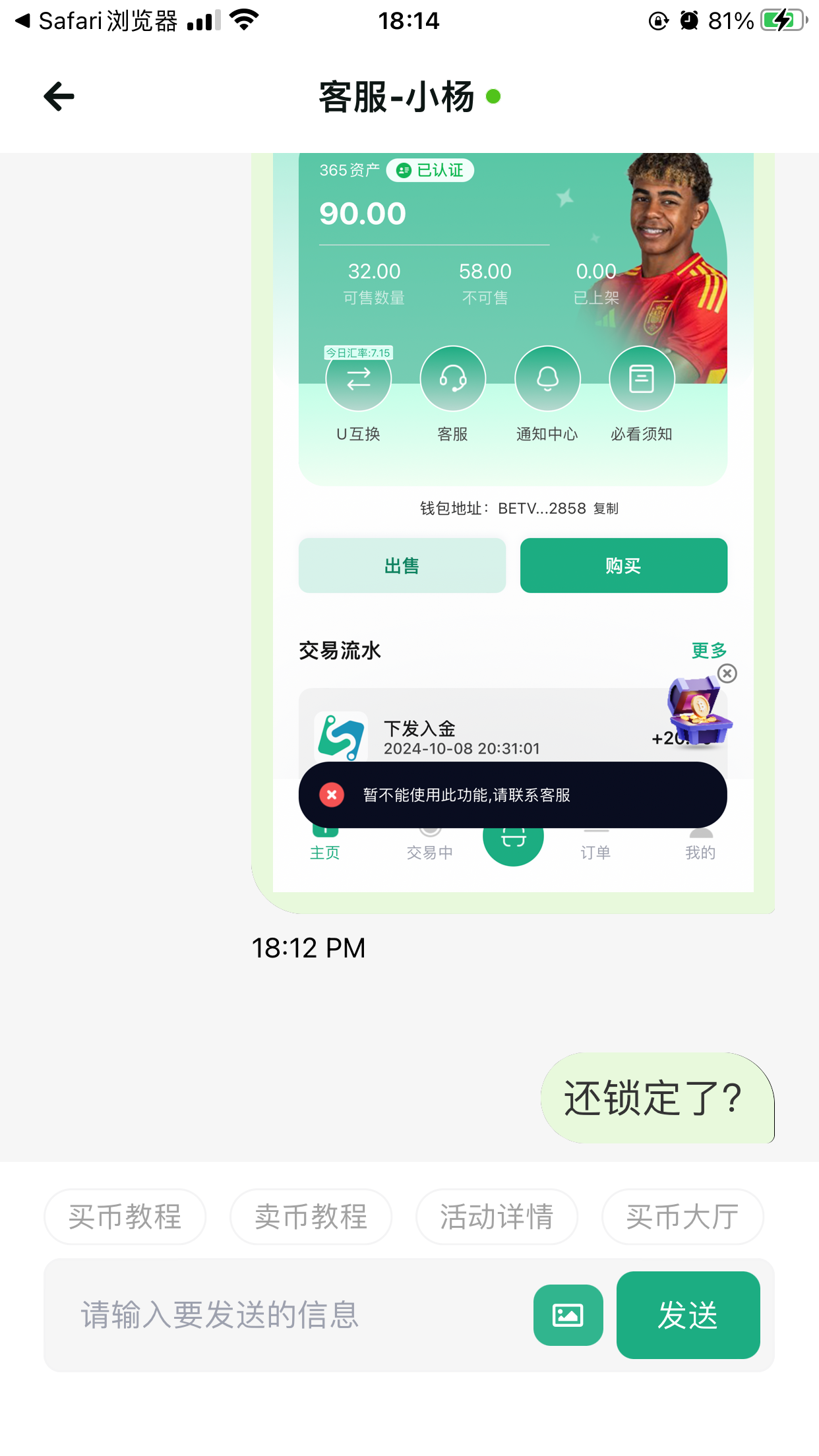The image size is (819, 1456).
Task: Attach a picture with the image icon
Action: pos(568,1315)
